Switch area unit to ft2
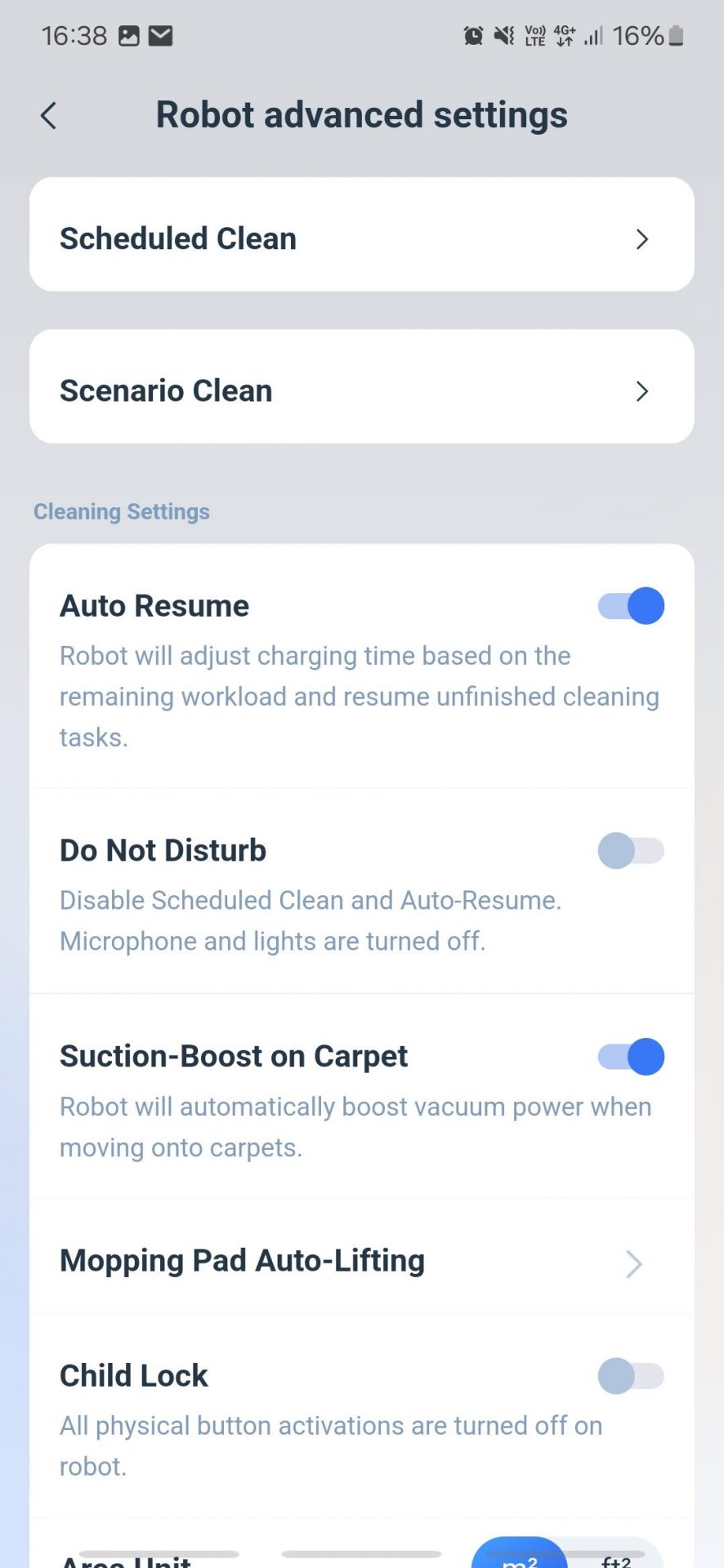Image resolution: width=724 pixels, height=1568 pixels. pos(616,1559)
